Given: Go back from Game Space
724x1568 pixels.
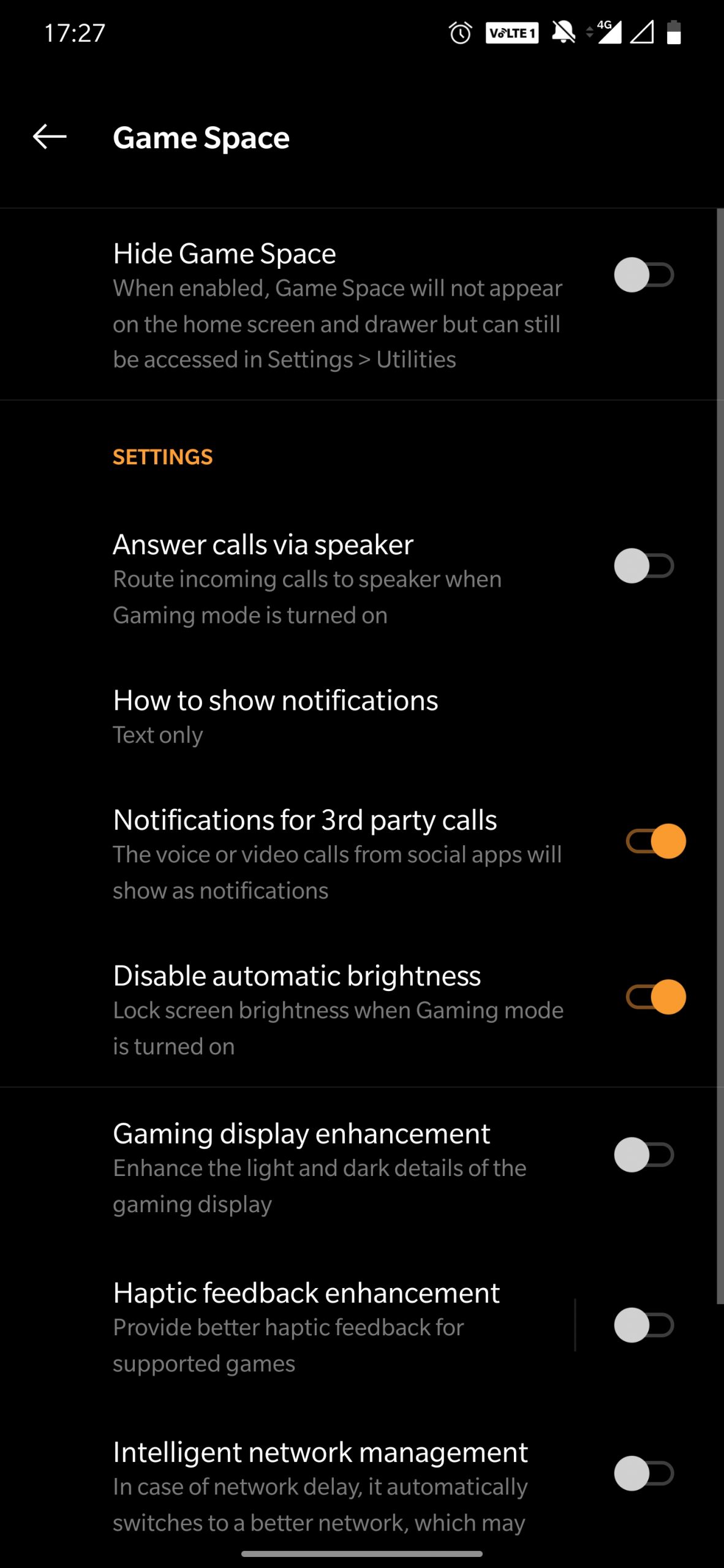Looking at the screenshot, I should (x=50, y=137).
